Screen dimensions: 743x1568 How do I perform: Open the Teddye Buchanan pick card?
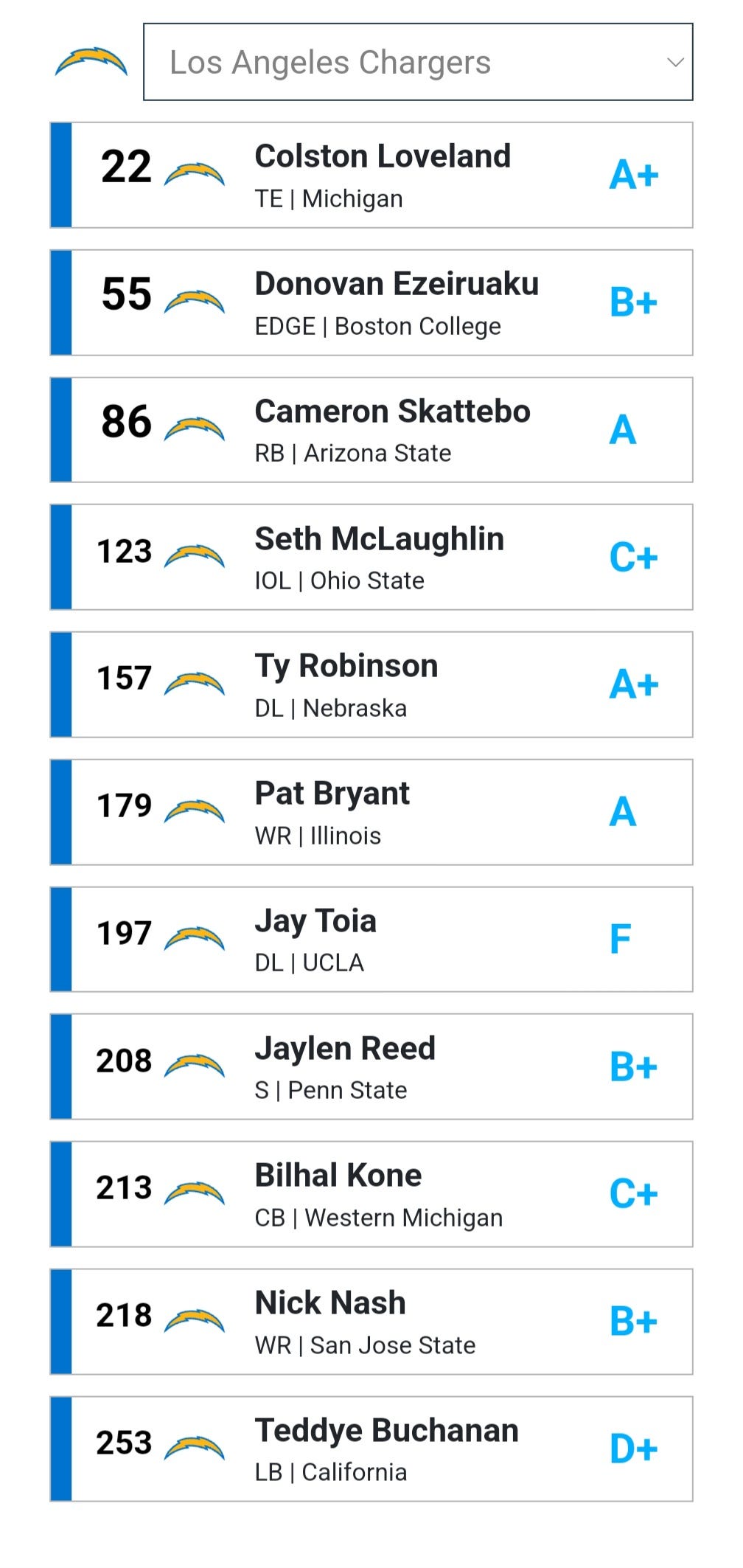[x=371, y=1449]
